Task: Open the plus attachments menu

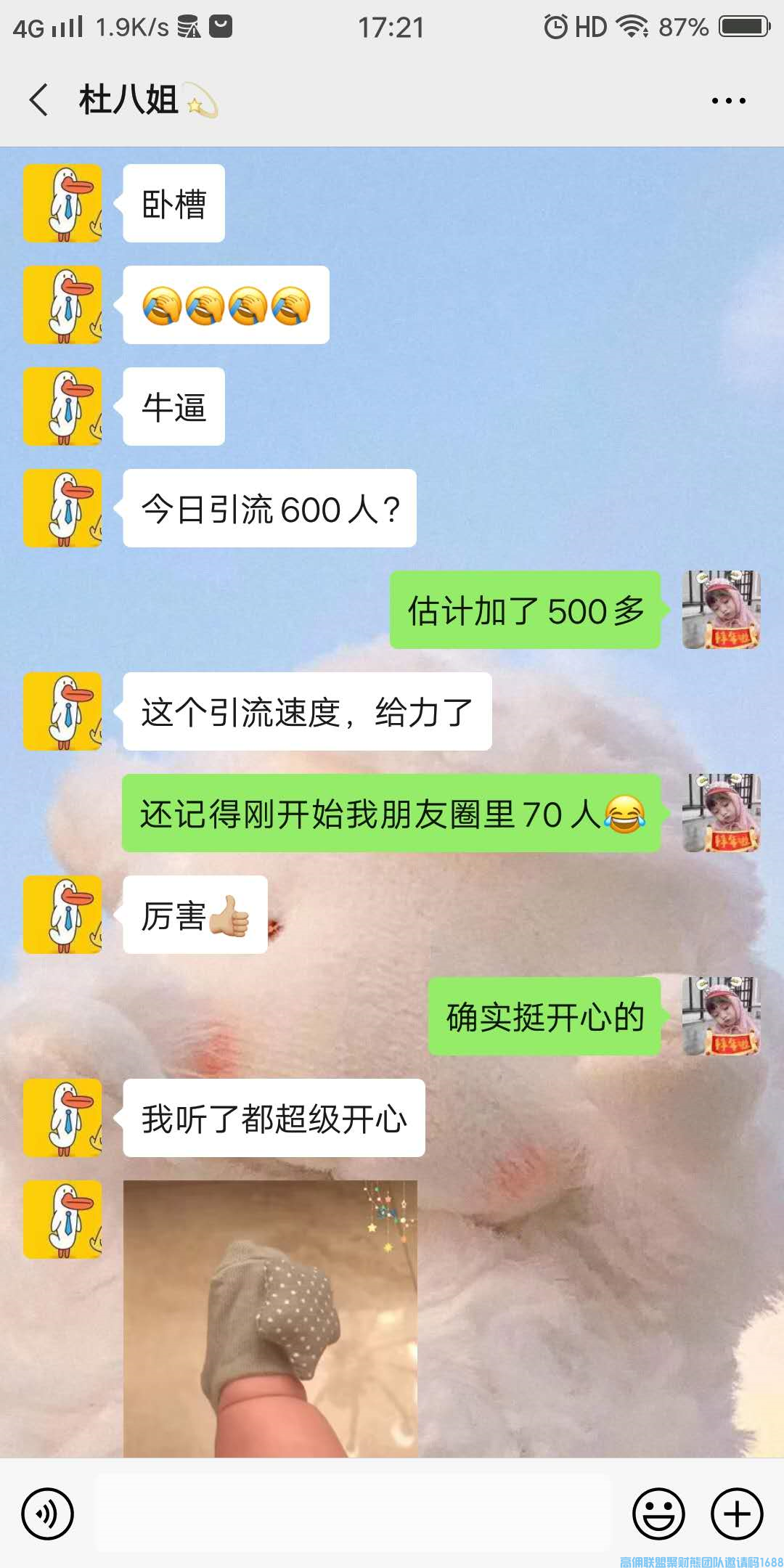Action: [x=737, y=1514]
